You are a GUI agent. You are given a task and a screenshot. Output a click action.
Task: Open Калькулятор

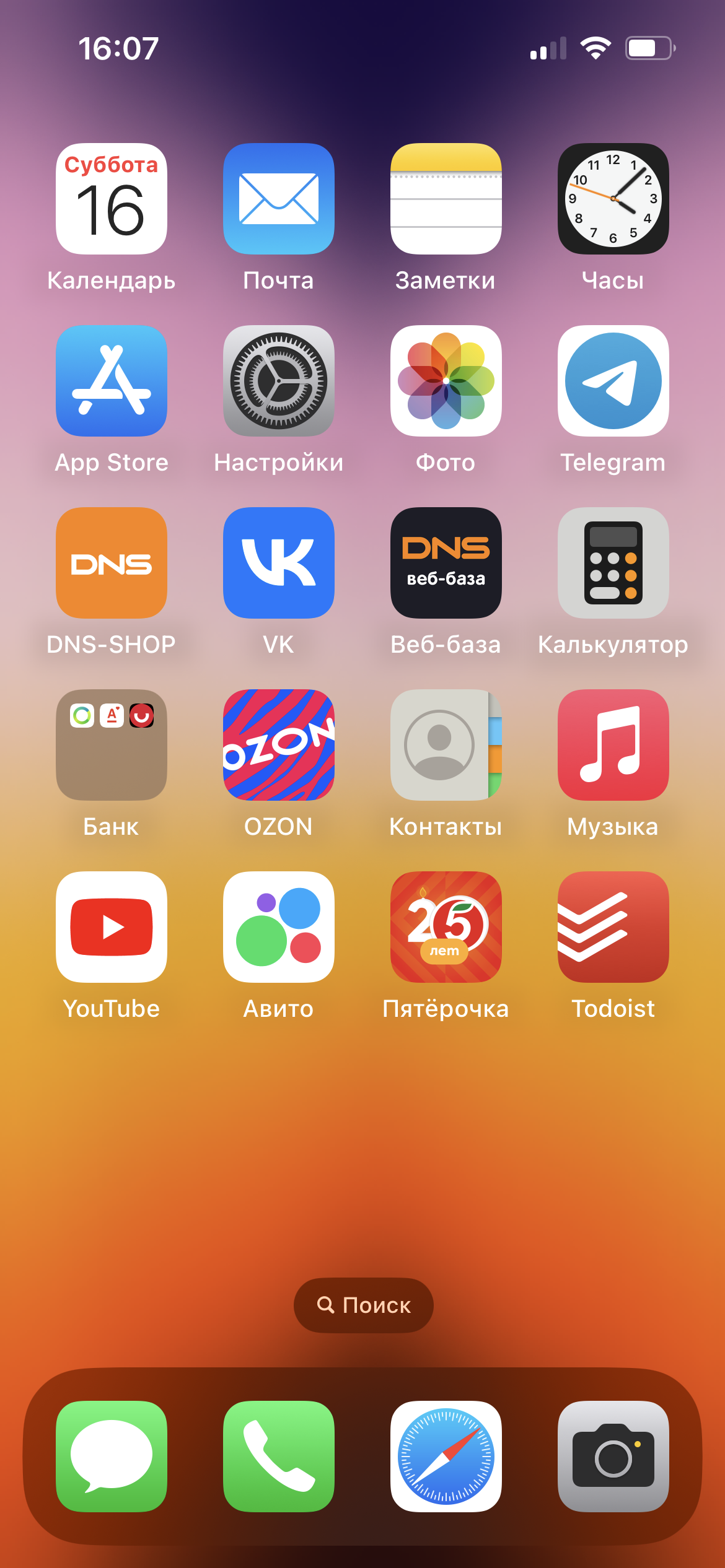613,563
